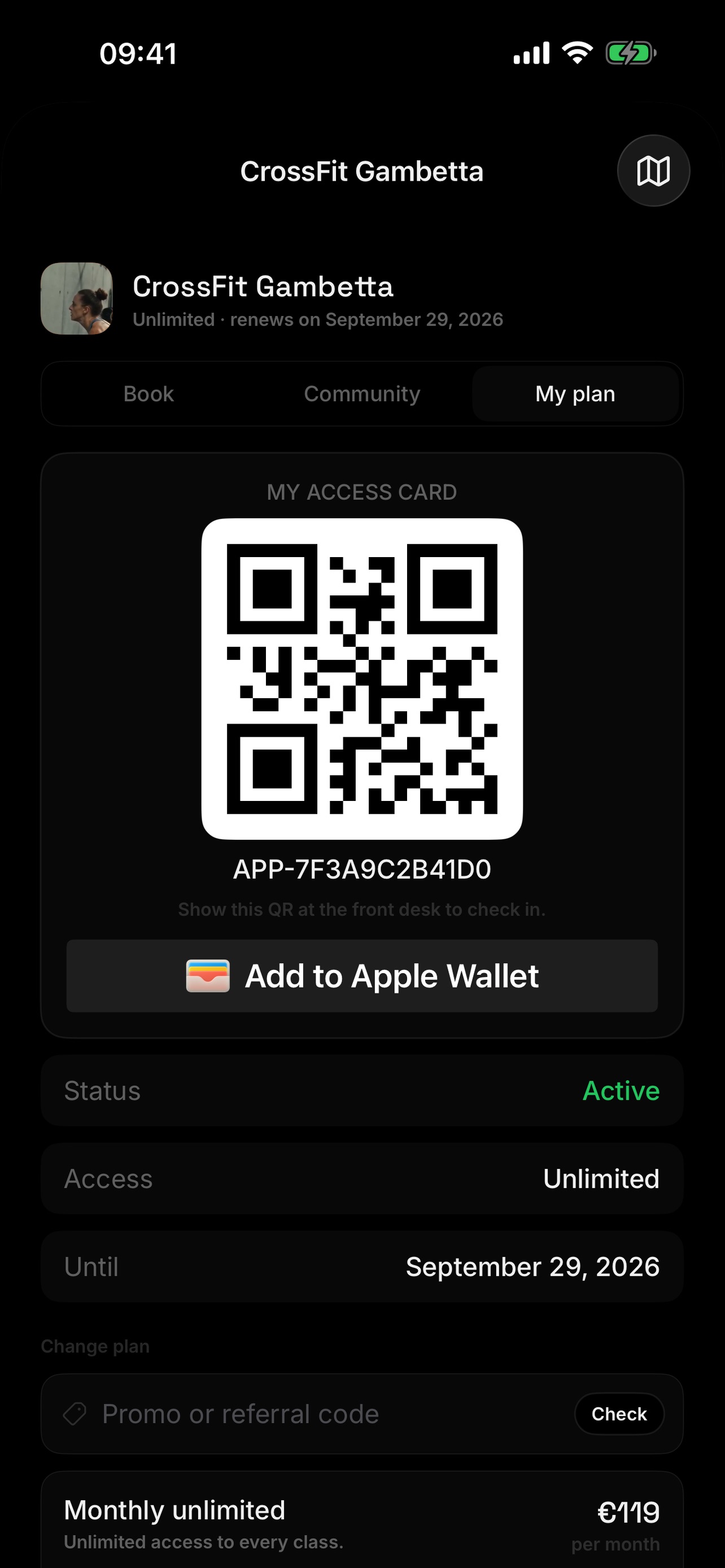
Task: Check the entered promo code
Action: (x=619, y=1413)
